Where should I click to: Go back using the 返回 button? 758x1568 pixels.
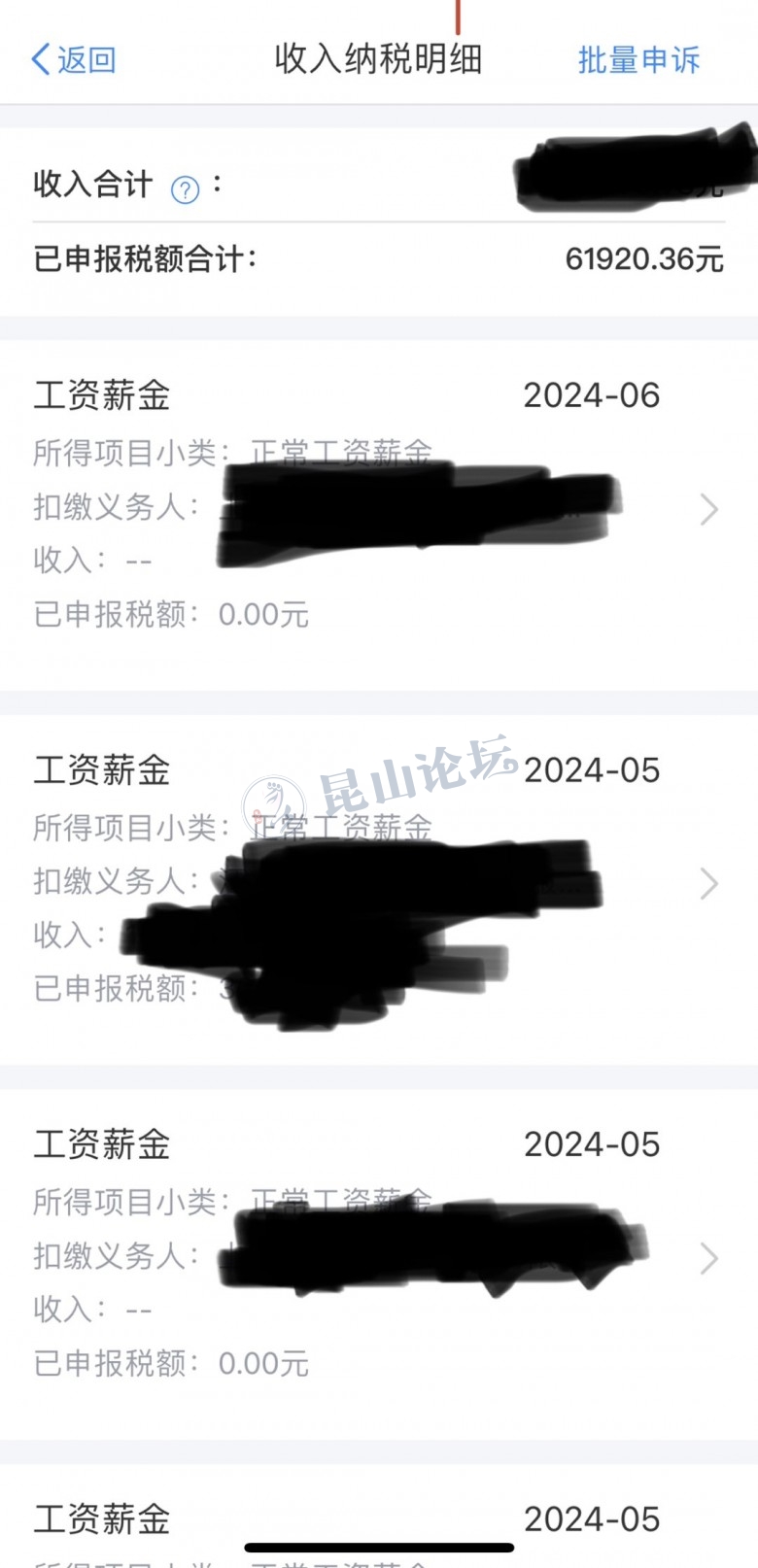(74, 59)
